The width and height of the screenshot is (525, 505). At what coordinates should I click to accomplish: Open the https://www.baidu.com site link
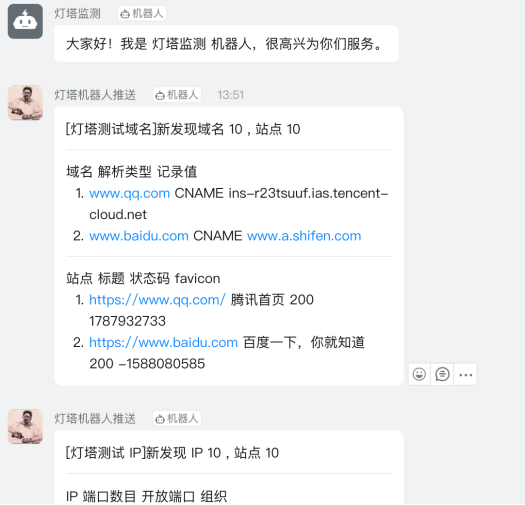[x=163, y=343]
